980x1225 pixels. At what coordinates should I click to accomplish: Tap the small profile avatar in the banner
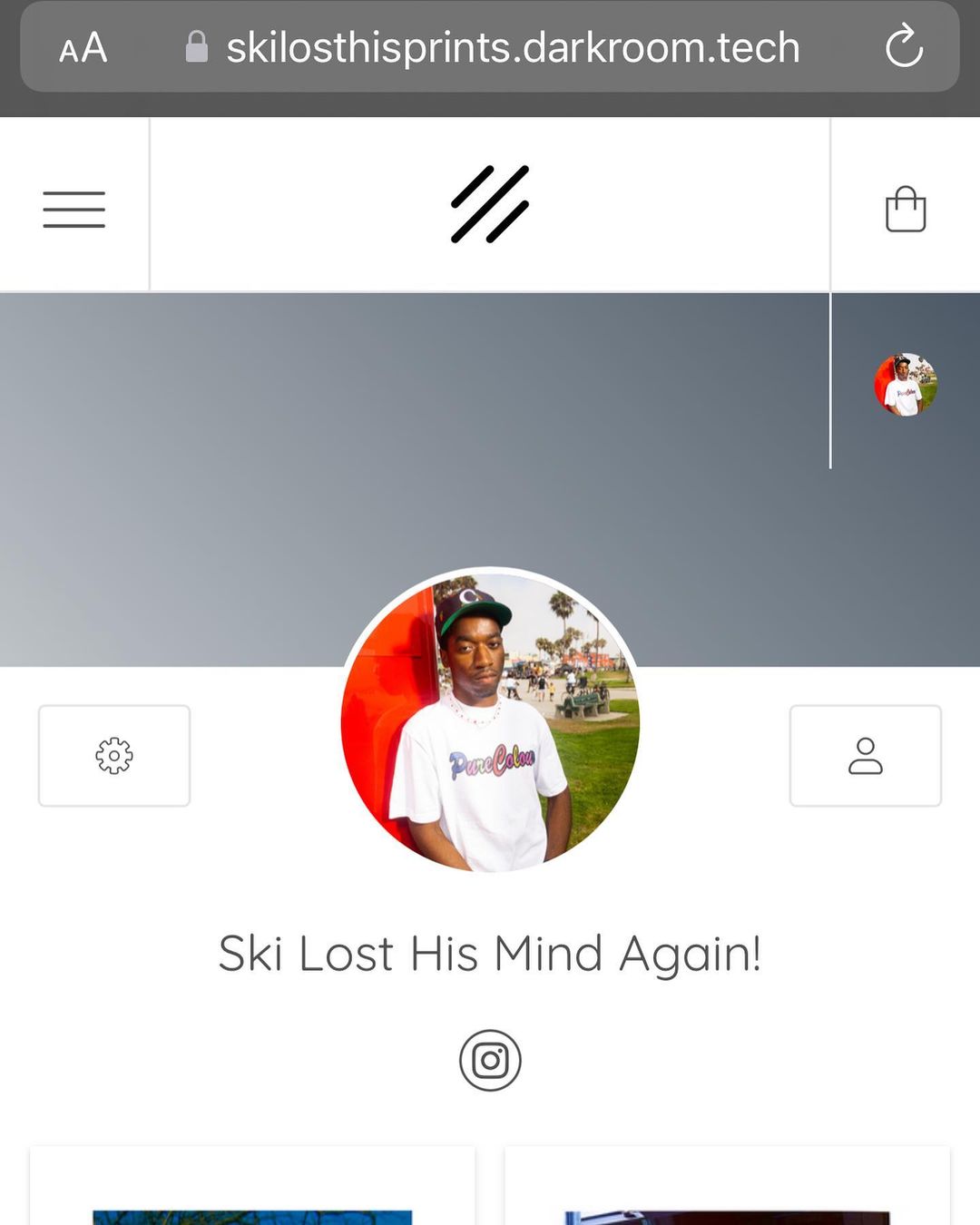[x=905, y=385]
